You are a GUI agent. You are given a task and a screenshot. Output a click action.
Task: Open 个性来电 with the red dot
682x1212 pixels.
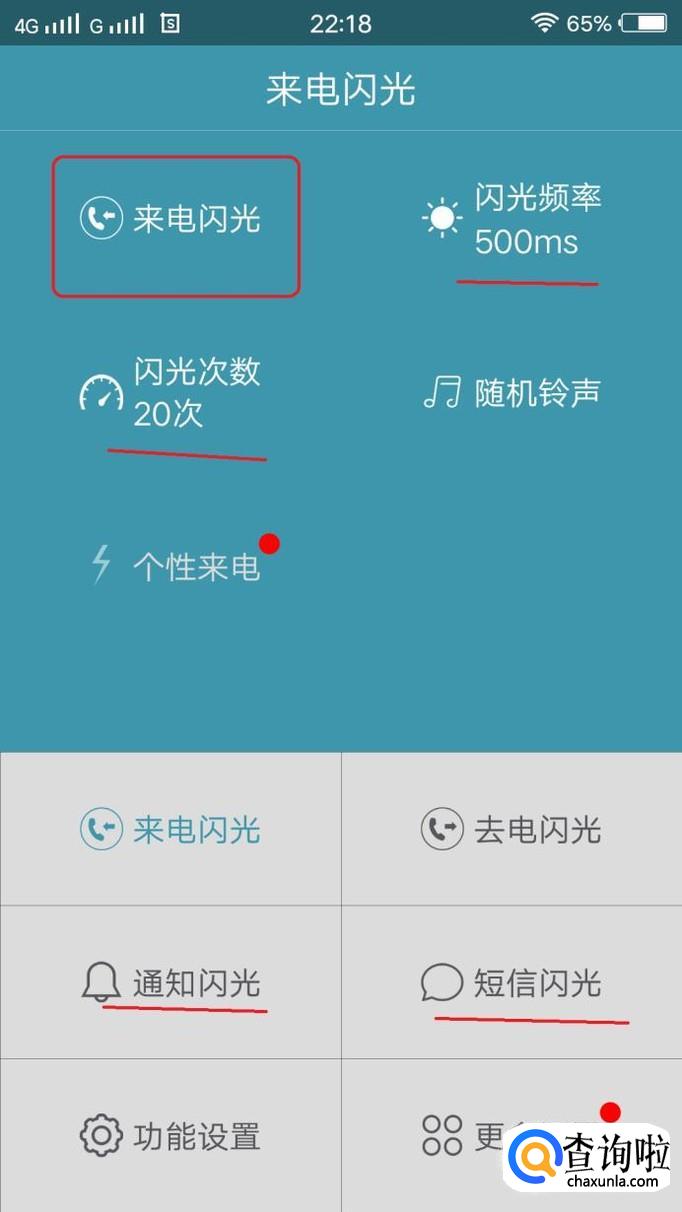(x=171, y=566)
